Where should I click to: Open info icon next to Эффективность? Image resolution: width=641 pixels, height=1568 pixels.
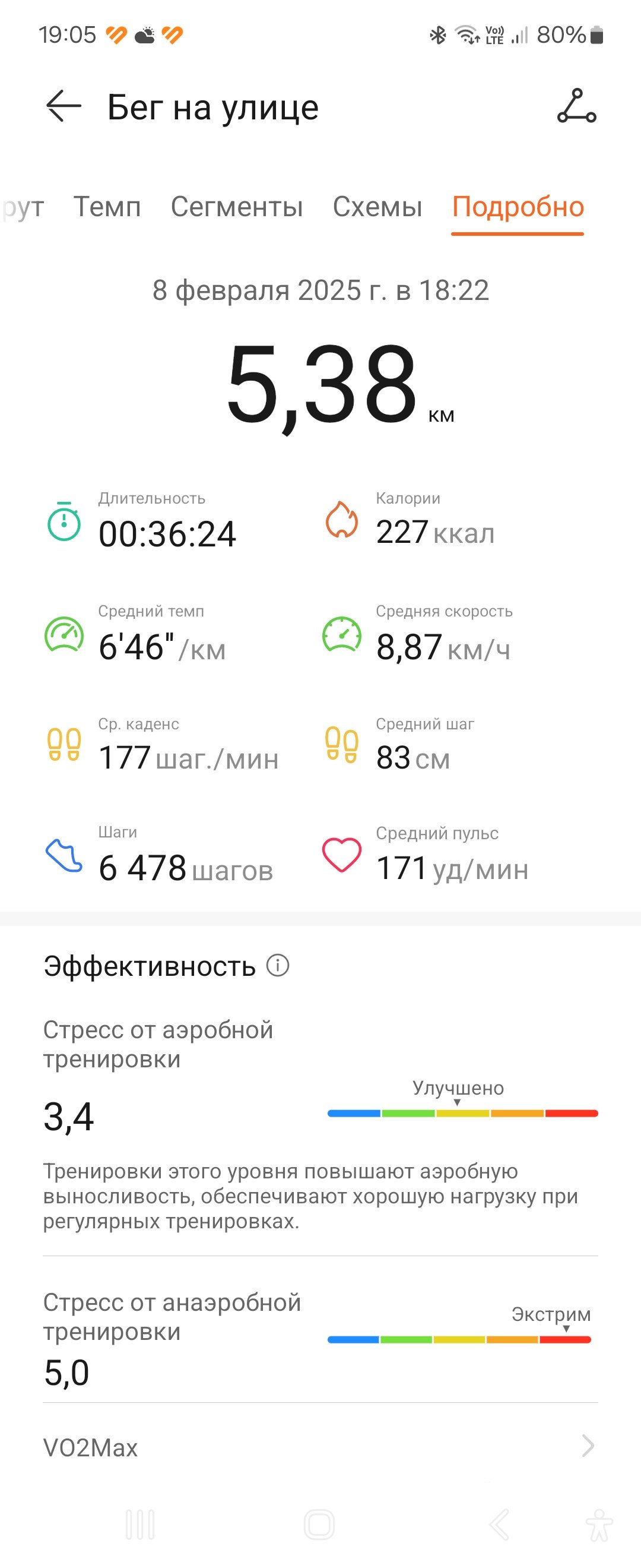coord(278,965)
